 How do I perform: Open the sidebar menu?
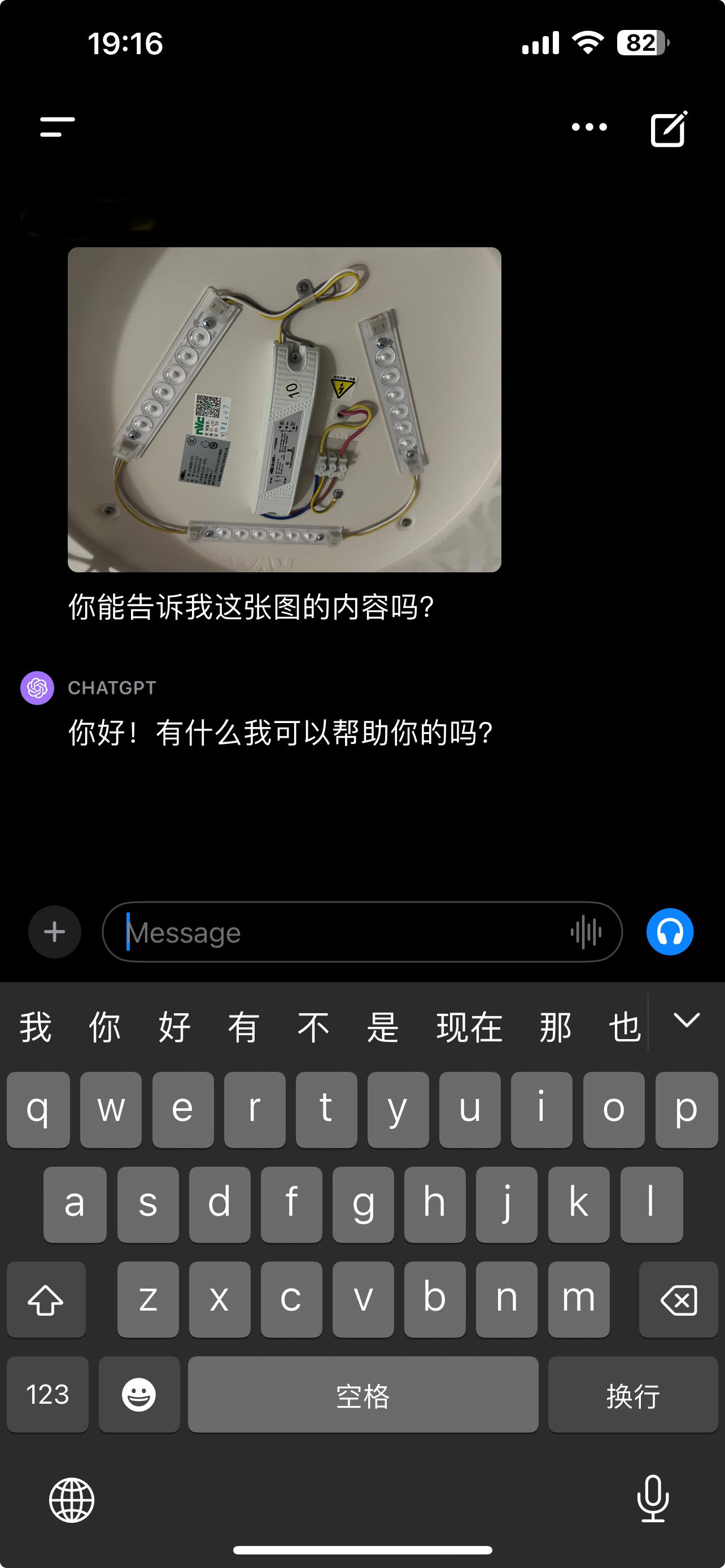[x=58, y=127]
